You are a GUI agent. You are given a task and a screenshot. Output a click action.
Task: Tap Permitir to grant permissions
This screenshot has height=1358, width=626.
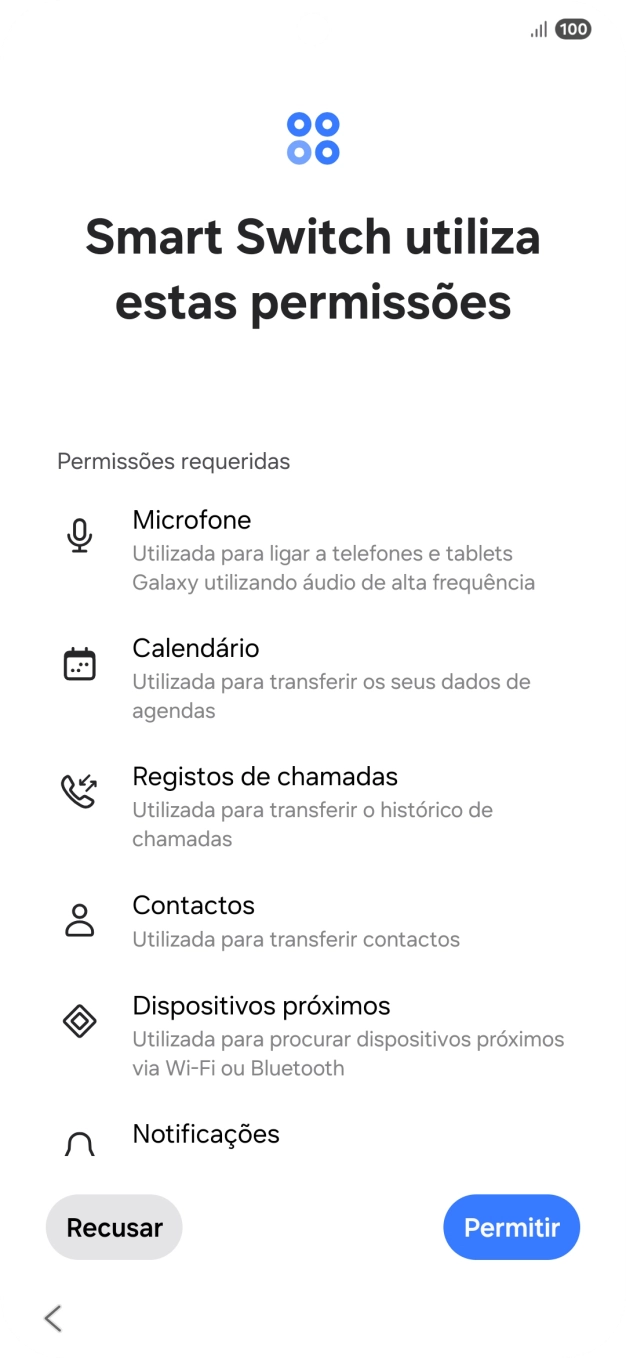(x=511, y=1227)
